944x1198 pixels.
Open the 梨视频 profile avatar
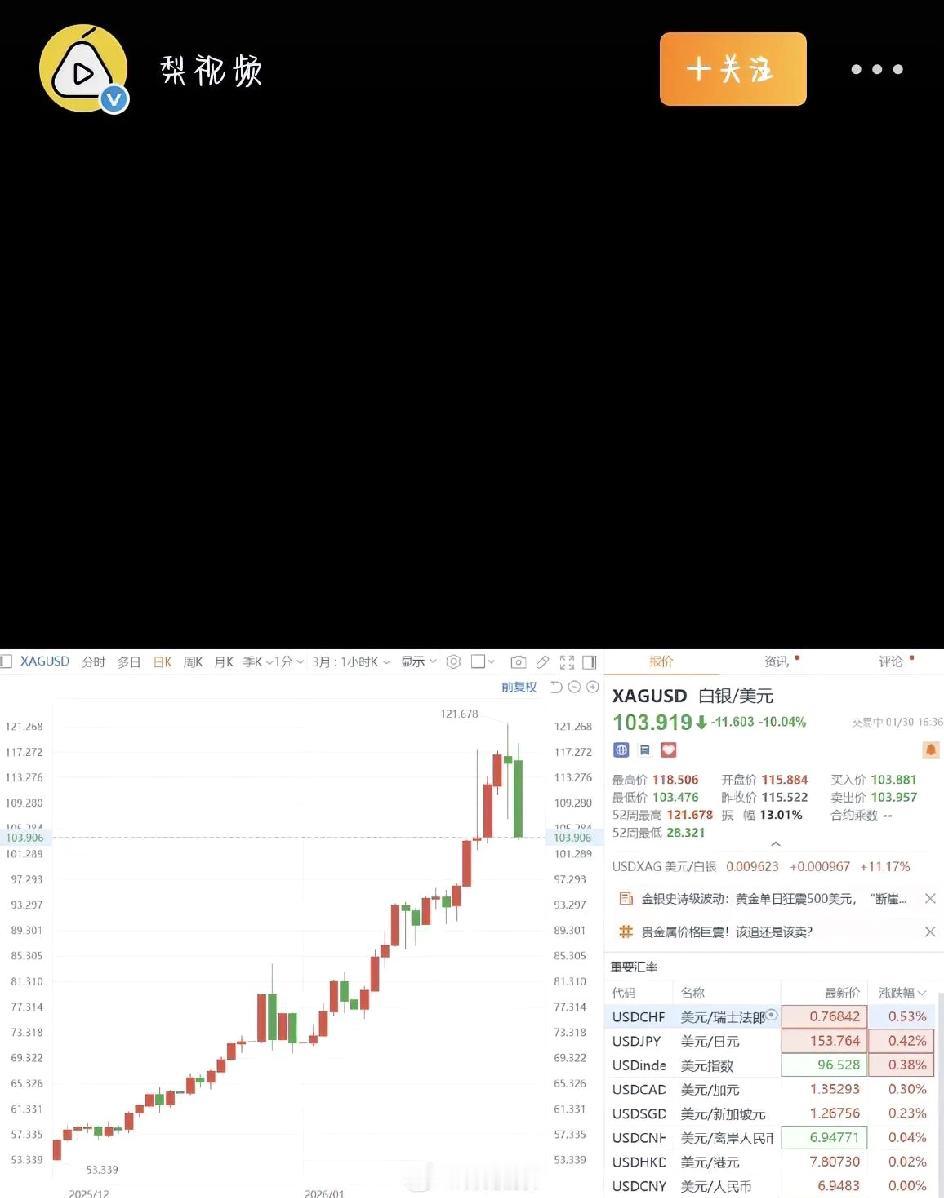point(83,69)
